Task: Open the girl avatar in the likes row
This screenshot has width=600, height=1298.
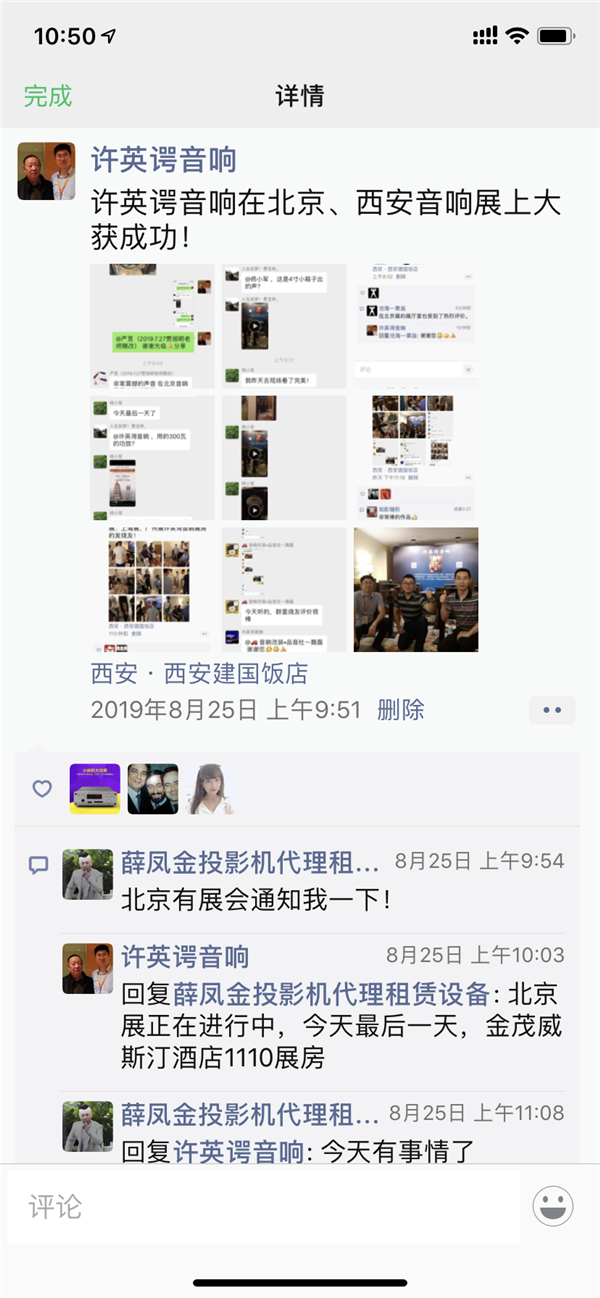Action: [x=210, y=789]
